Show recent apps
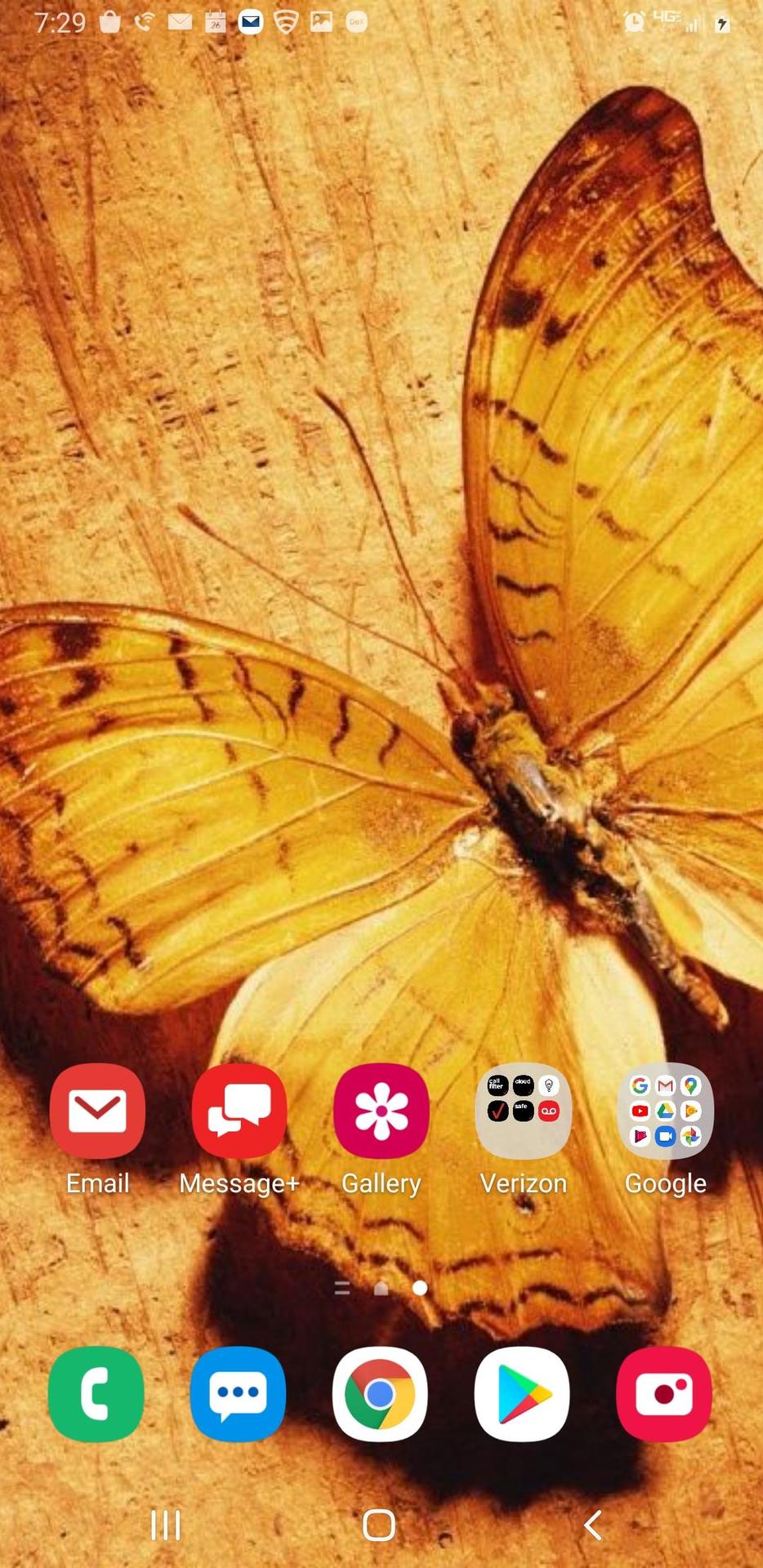This screenshot has width=763, height=1568. [x=166, y=1525]
